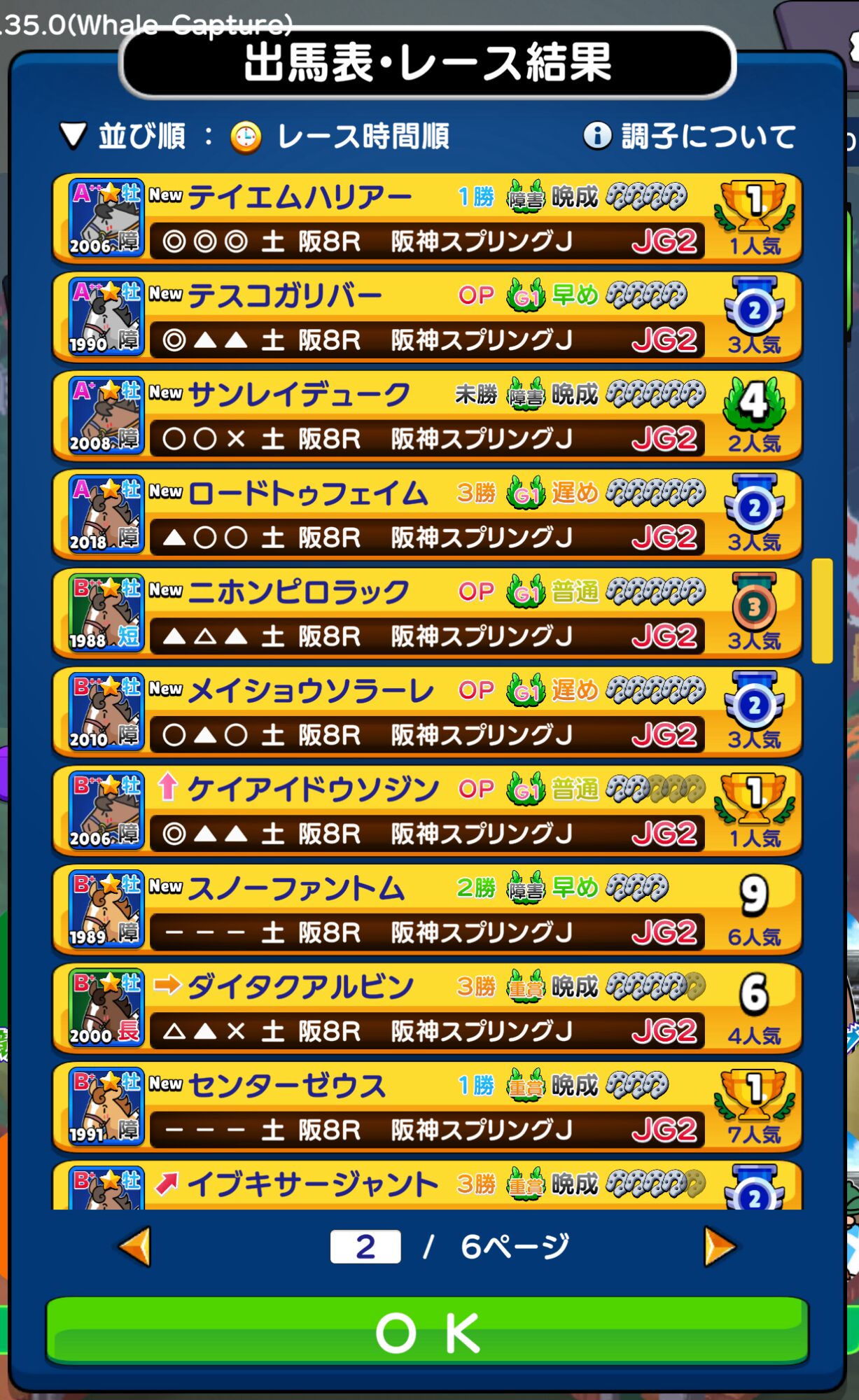This screenshot has height=1400, width=859.
Task: Open the 並び順 sort order dropdown
Action: (x=256, y=136)
